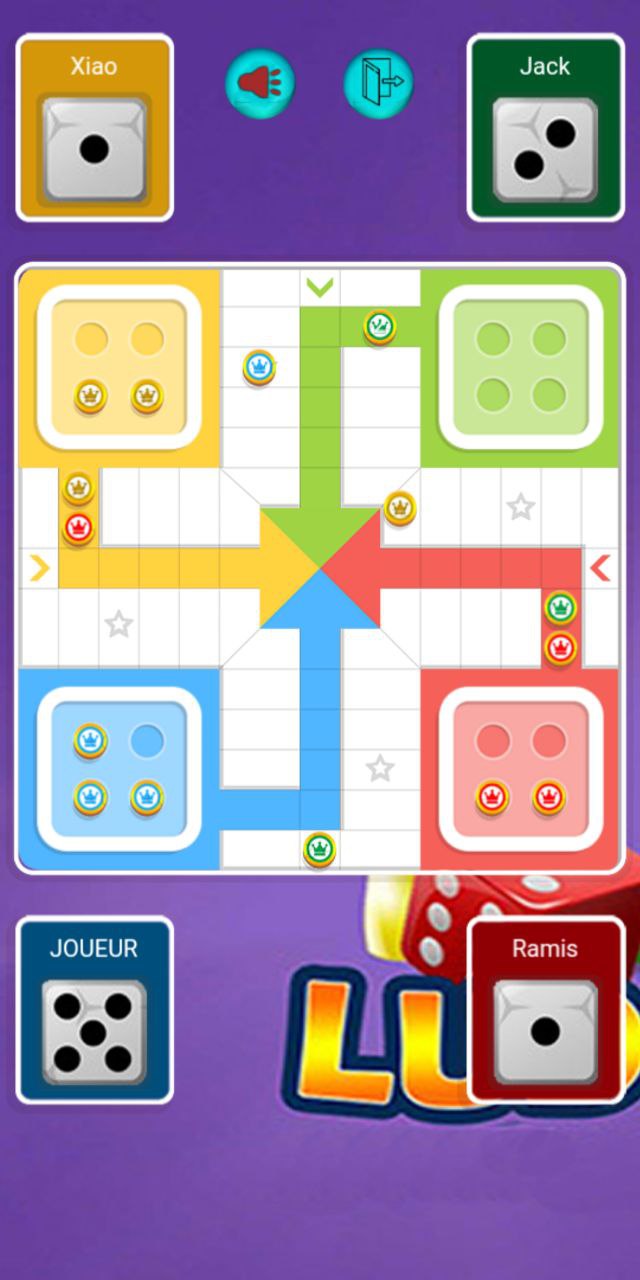Toggle the sound speaker icon
Screen dimensions: 640x1280
(259, 83)
